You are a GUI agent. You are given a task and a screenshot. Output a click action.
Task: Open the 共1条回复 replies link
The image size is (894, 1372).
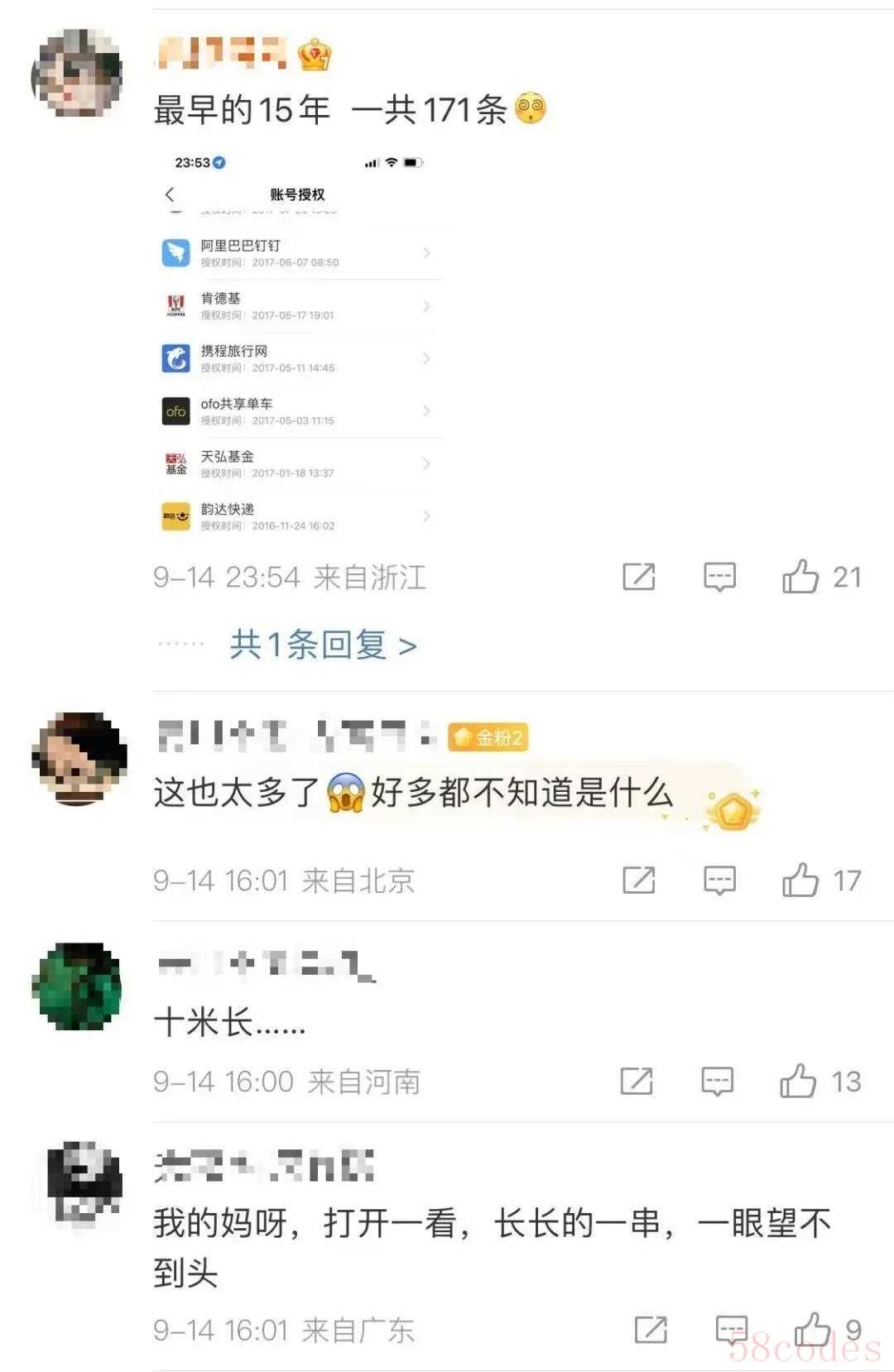point(323,645)
